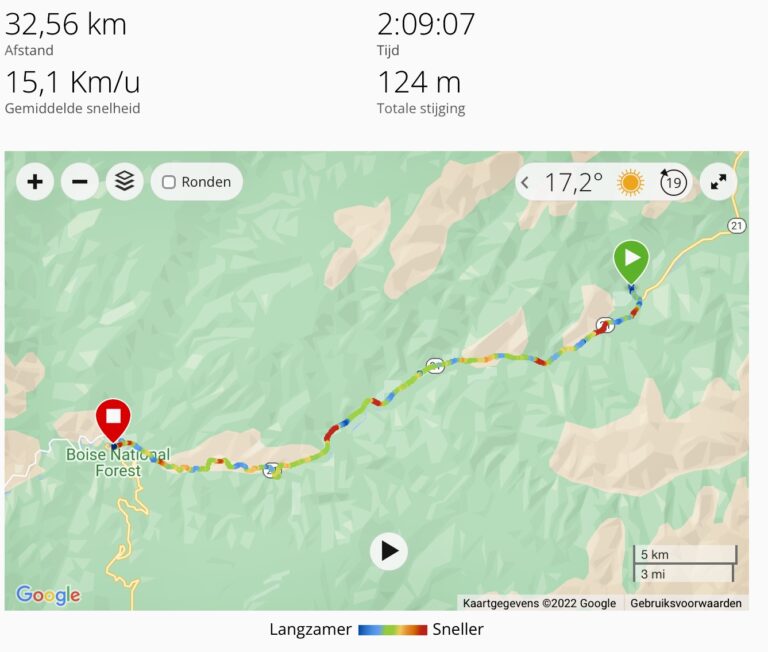This screenshot has height=652, width=768.
Task: Play the route animation
Action: tap(389, 550)
